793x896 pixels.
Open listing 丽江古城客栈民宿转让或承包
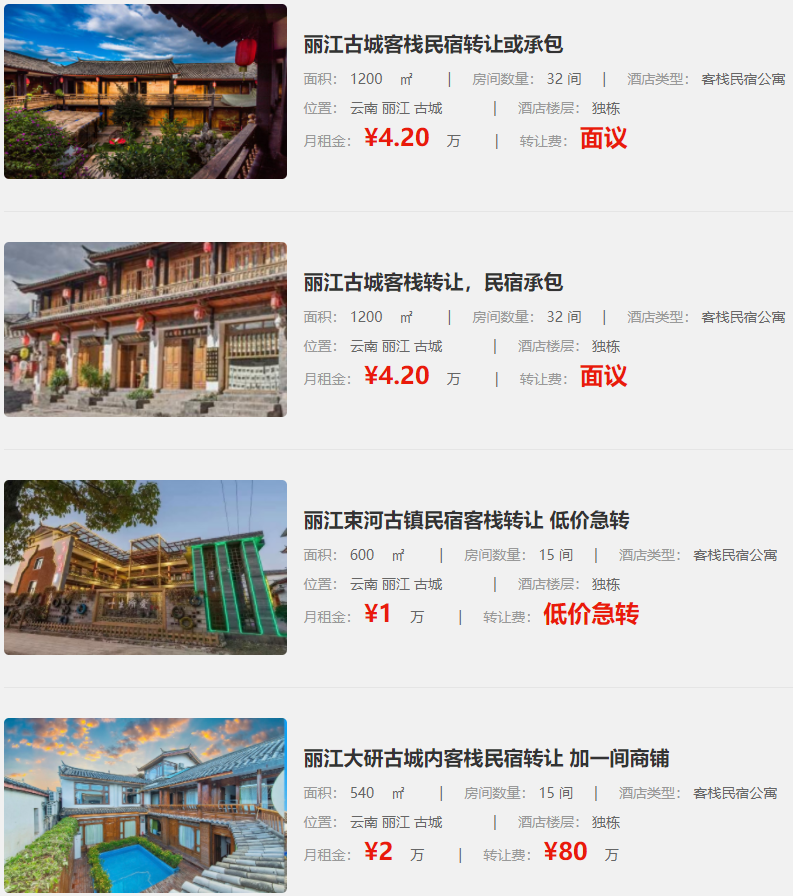(x=433, y=45)
